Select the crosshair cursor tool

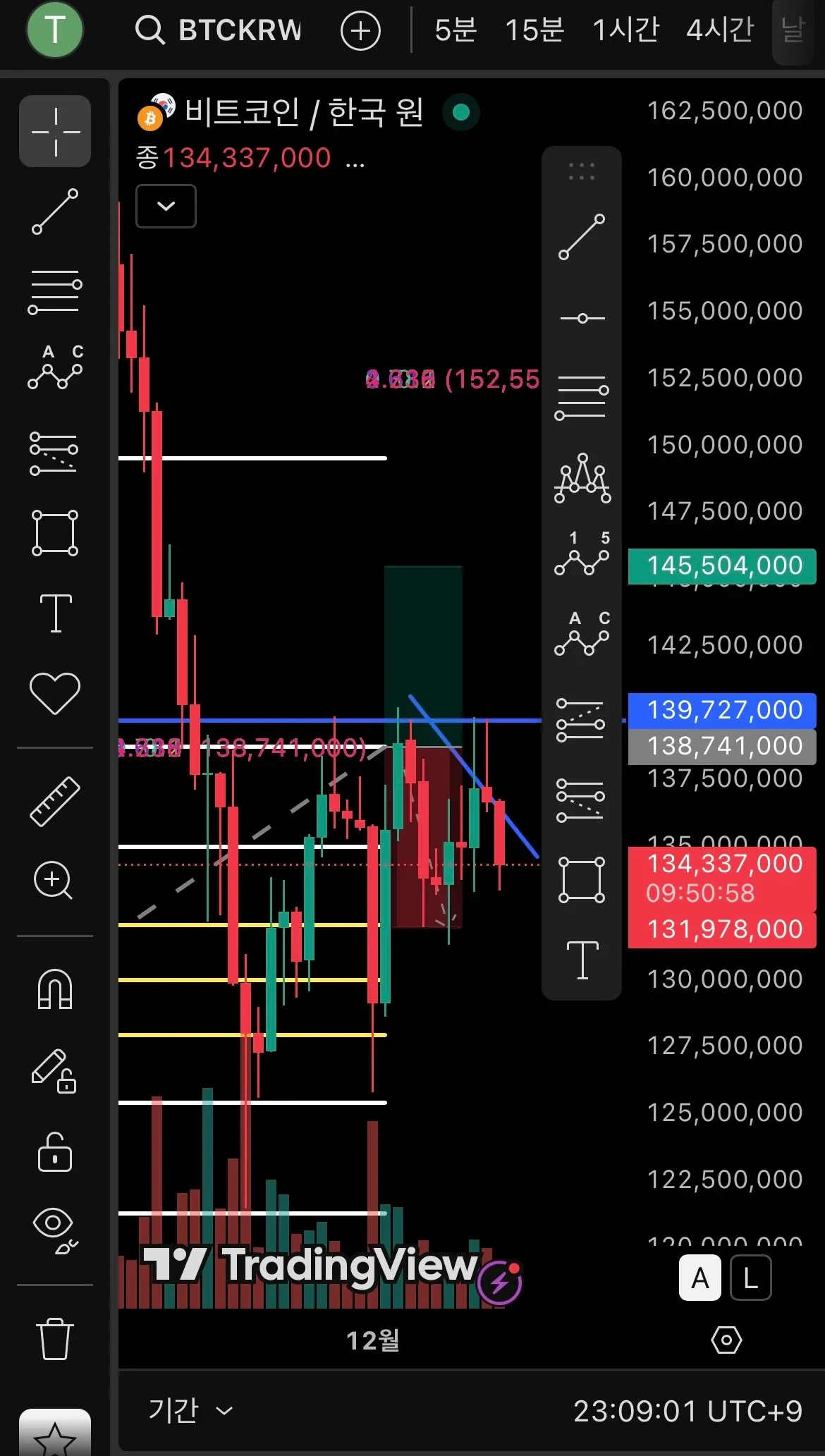[55, 131]
